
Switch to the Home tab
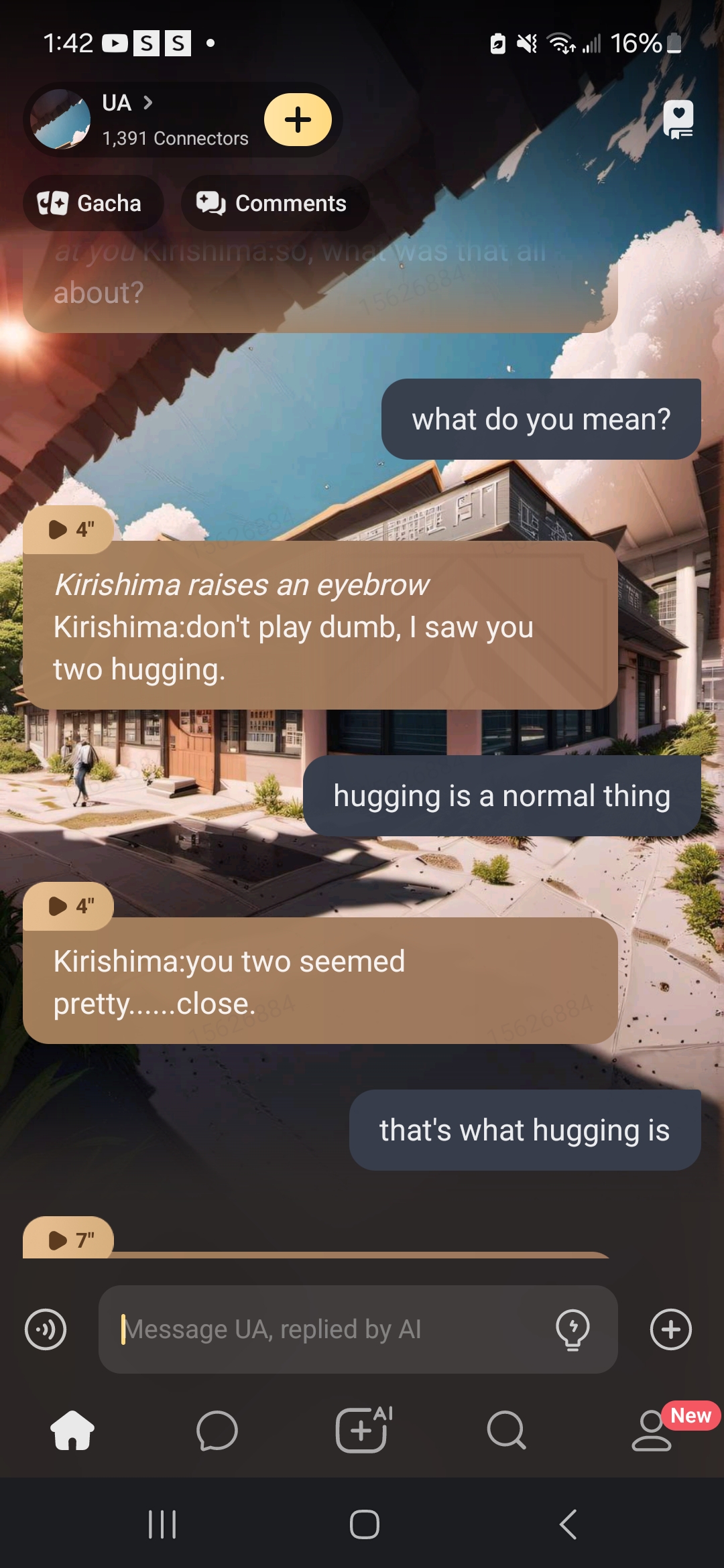[x=72, y=1431]
